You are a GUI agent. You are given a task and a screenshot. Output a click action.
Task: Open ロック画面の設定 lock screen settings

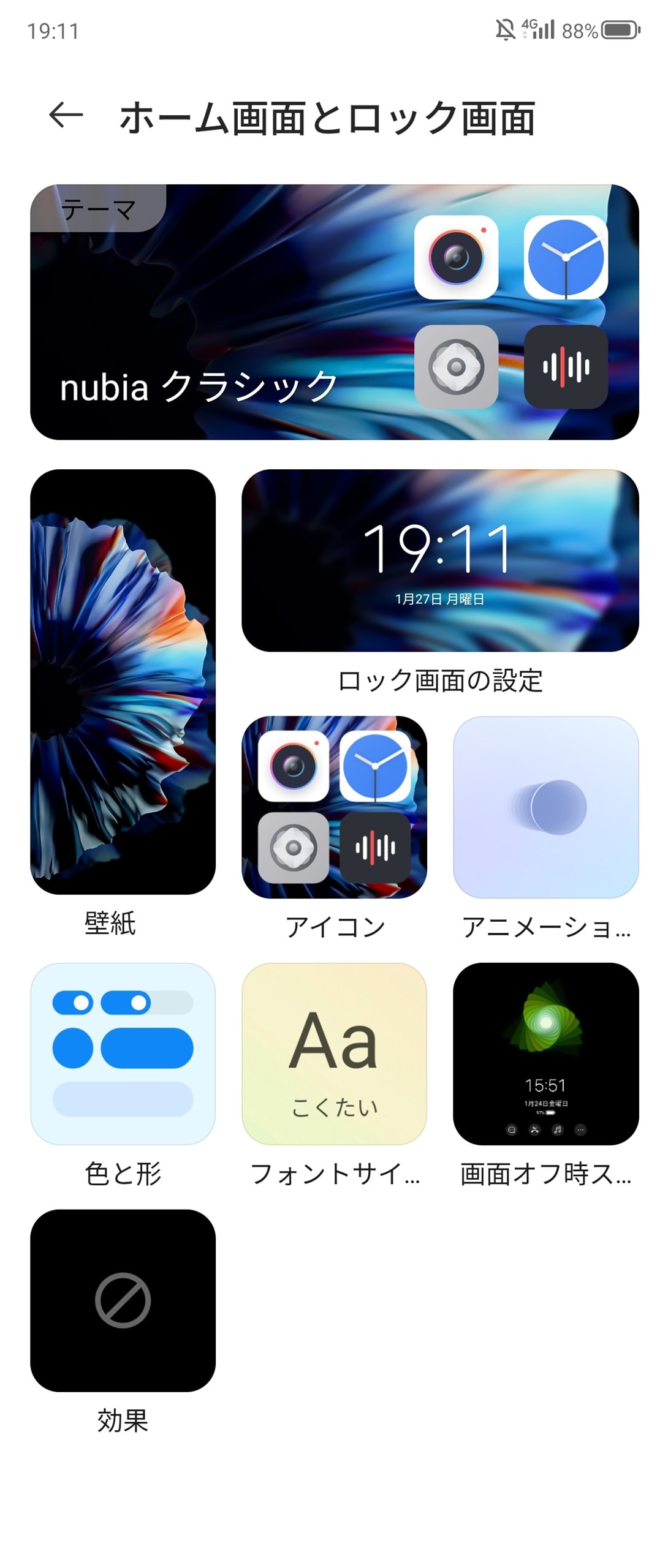pyautogui.click(x=440, y=560)
